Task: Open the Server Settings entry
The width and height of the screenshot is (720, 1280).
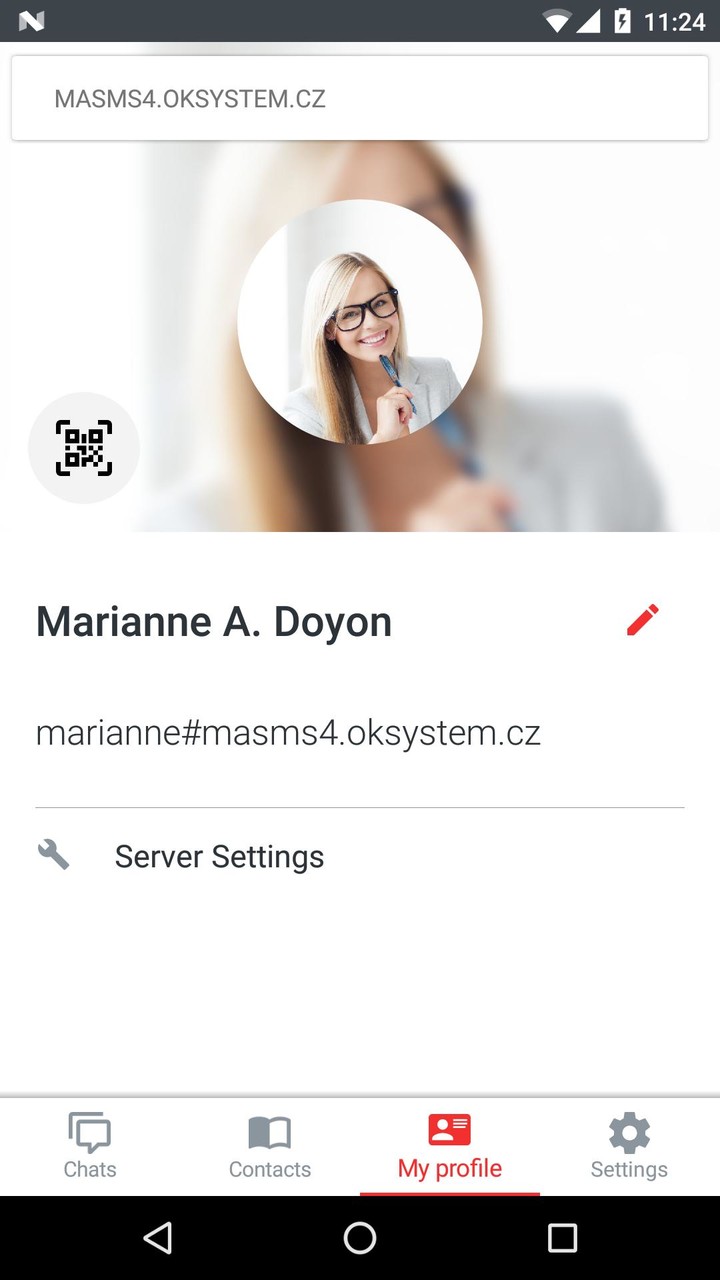Action: (x=219, y=856)
